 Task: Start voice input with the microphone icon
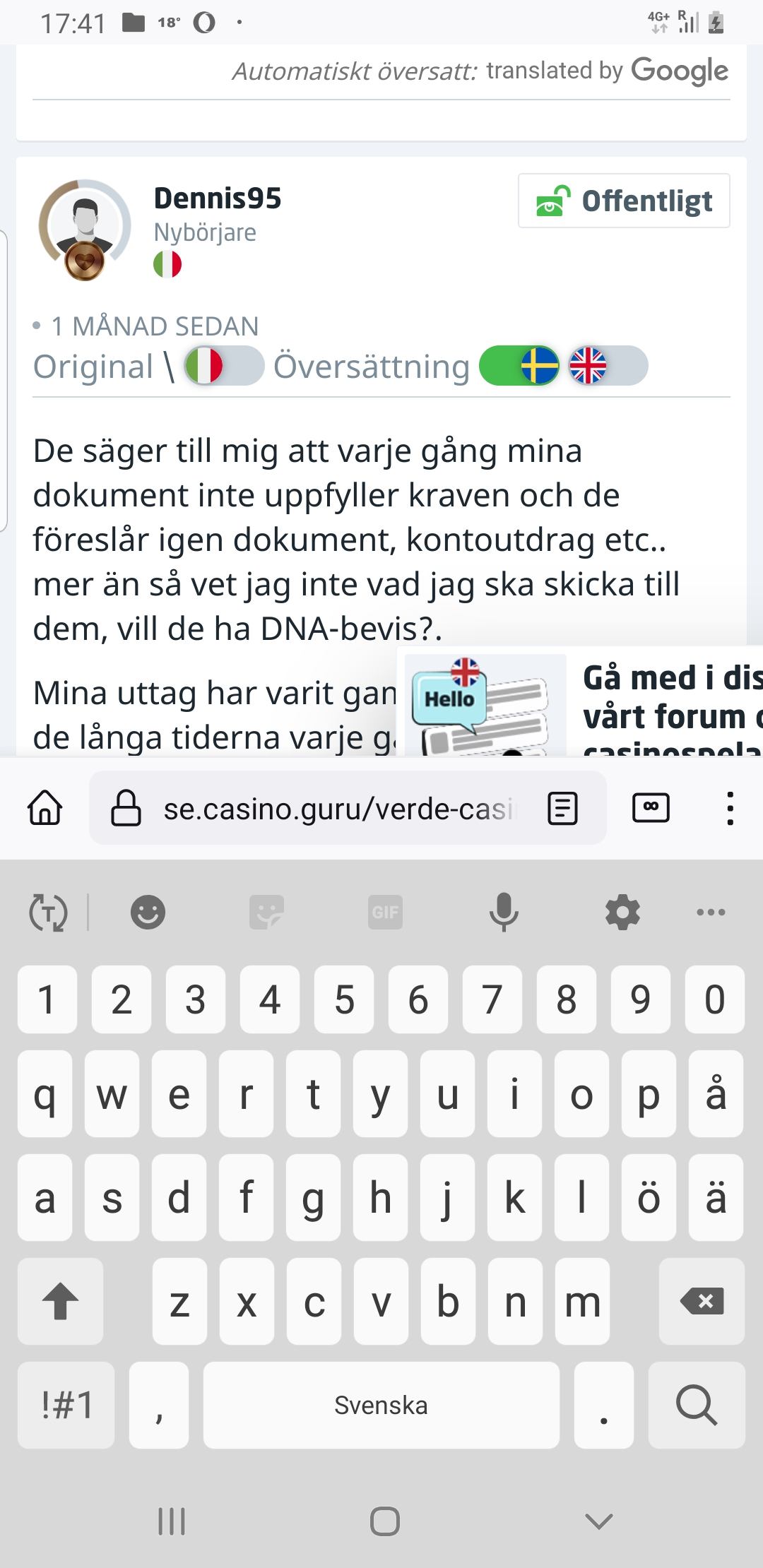pyautogui.click(x=504, y=911)
